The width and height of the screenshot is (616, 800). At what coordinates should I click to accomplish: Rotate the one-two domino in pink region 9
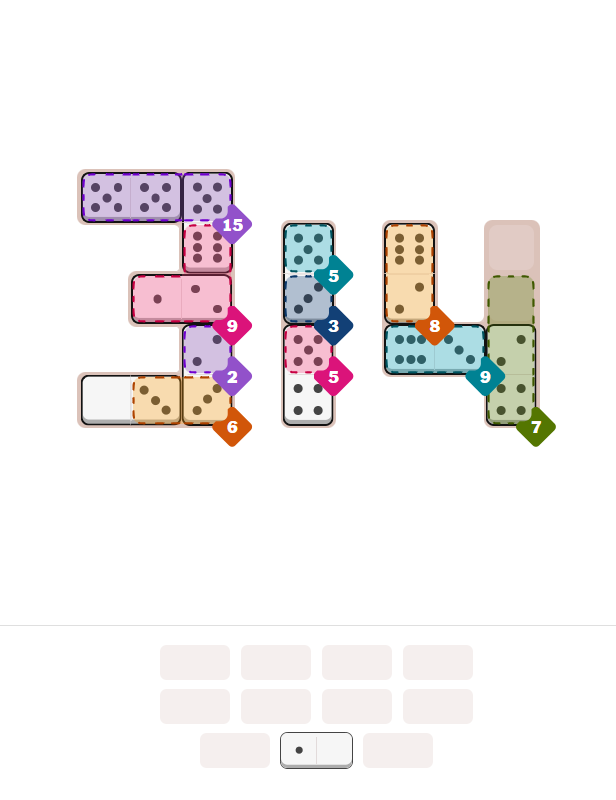tap(181, 299)
